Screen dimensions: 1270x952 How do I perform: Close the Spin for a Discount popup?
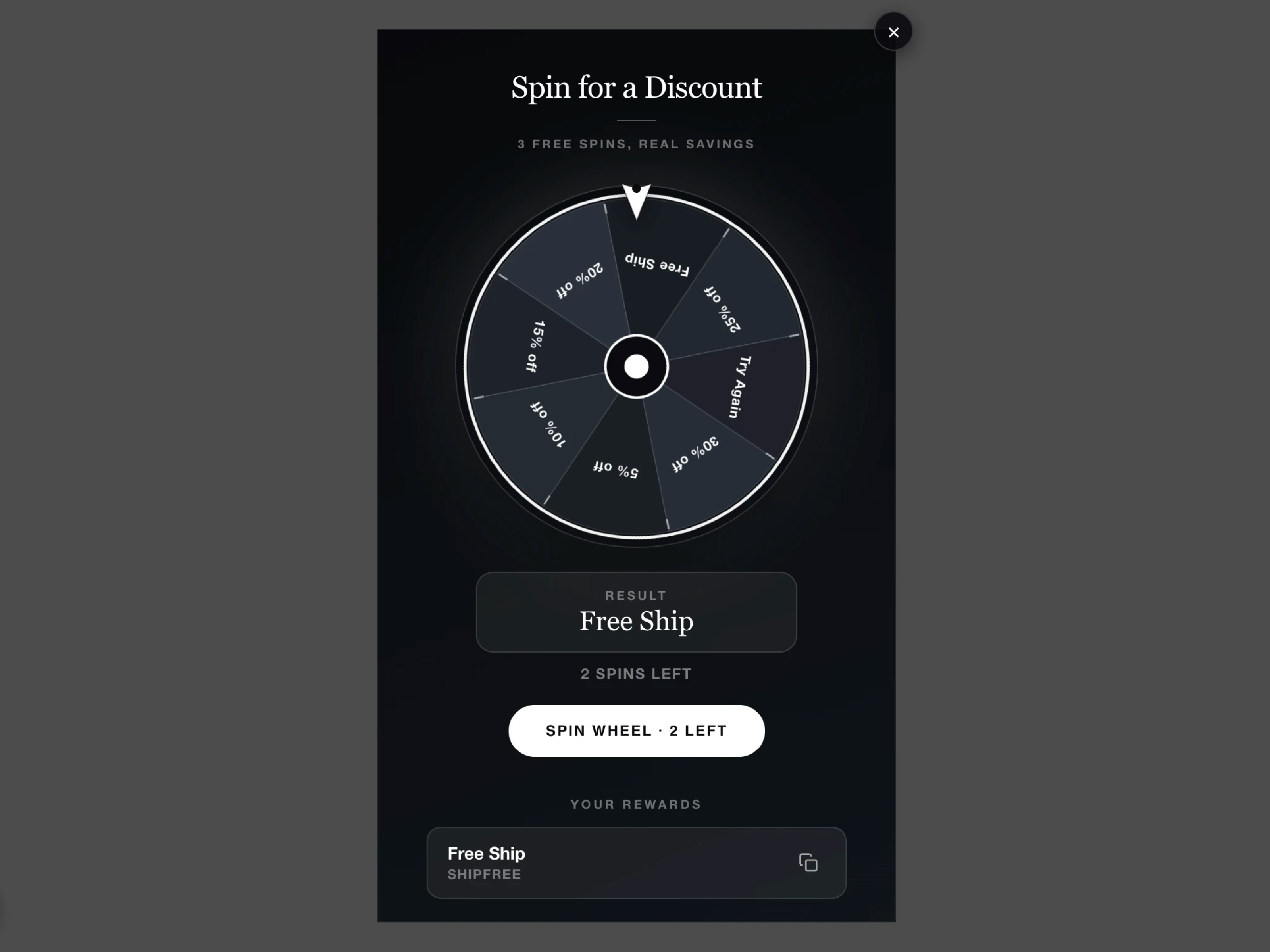pyautogui.click(x=893, y=32)
